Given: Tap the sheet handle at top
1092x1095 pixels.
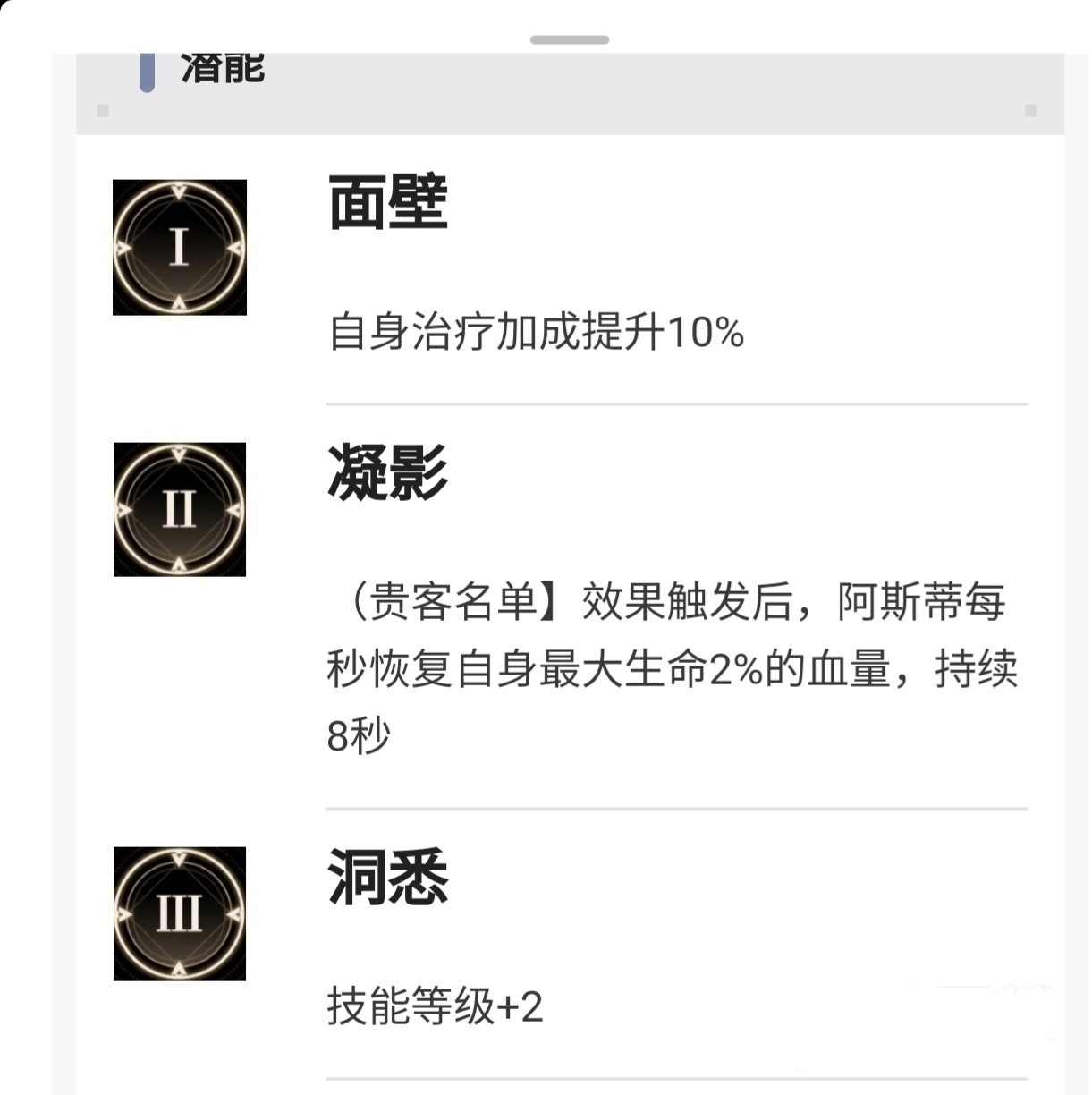Looking at the screenshot, I should [x=570, y=39].
